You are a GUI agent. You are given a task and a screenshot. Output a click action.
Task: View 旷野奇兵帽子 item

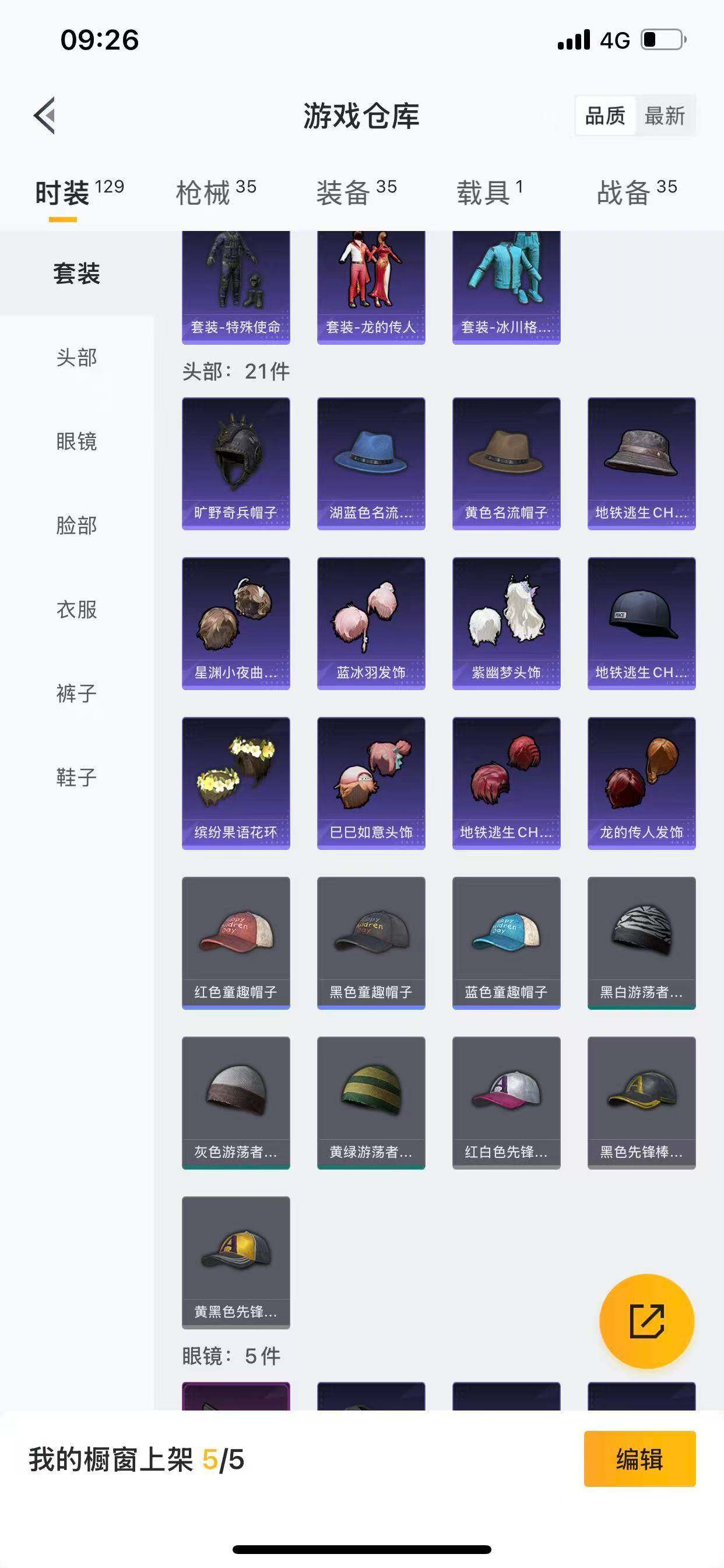point(236,463)
